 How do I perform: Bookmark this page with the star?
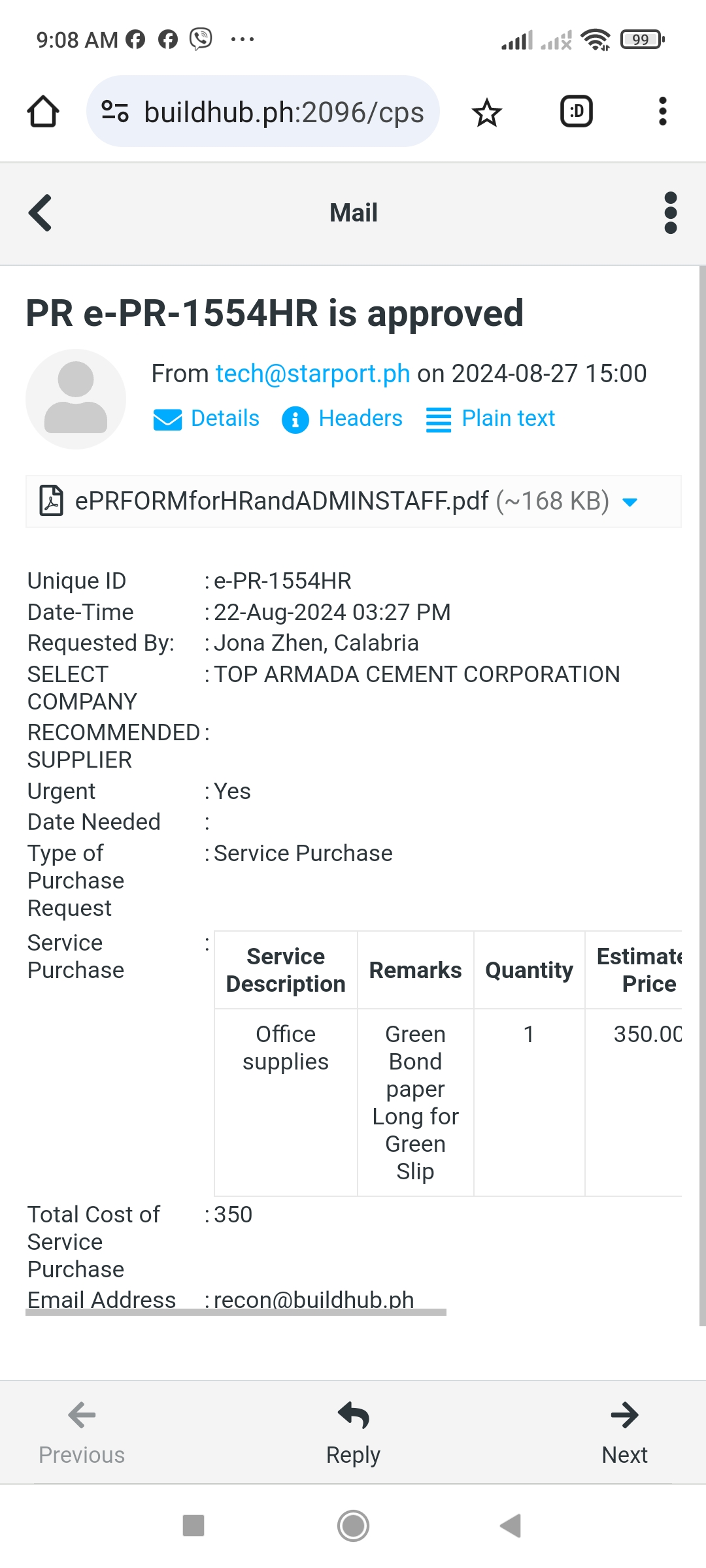tap(486, 112)
